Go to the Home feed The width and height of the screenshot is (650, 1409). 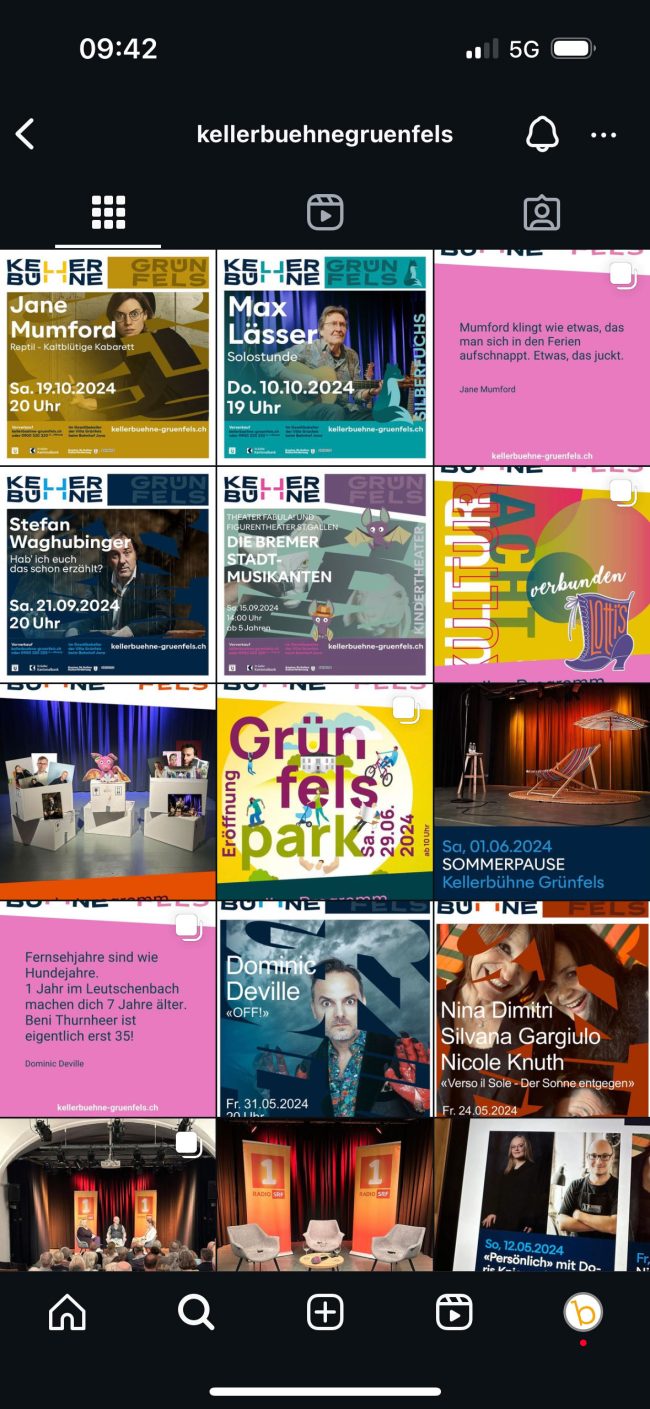point(67,1312)
